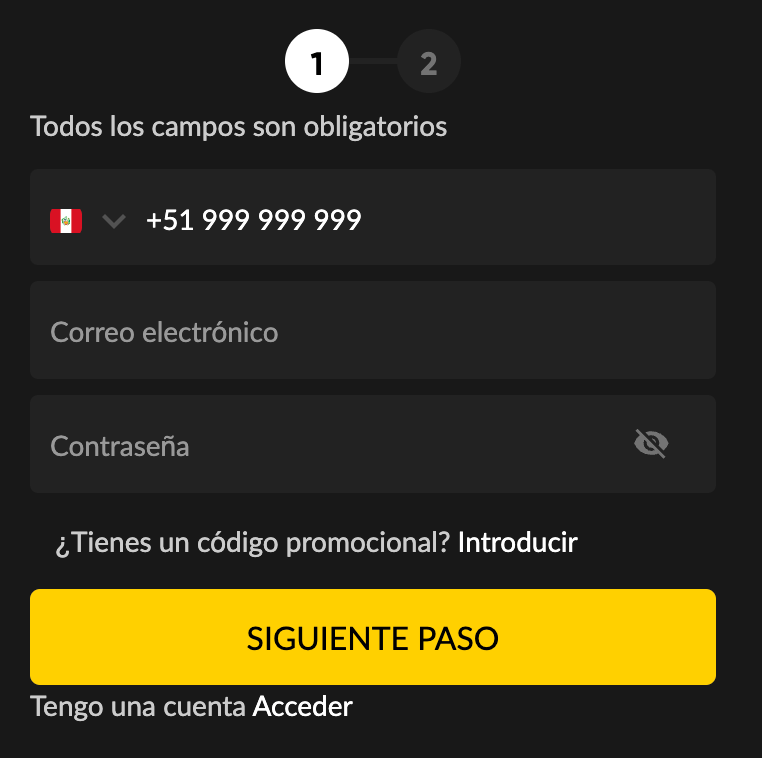
Task: Tap the Correo electrónico field
Action: point(372,331)
